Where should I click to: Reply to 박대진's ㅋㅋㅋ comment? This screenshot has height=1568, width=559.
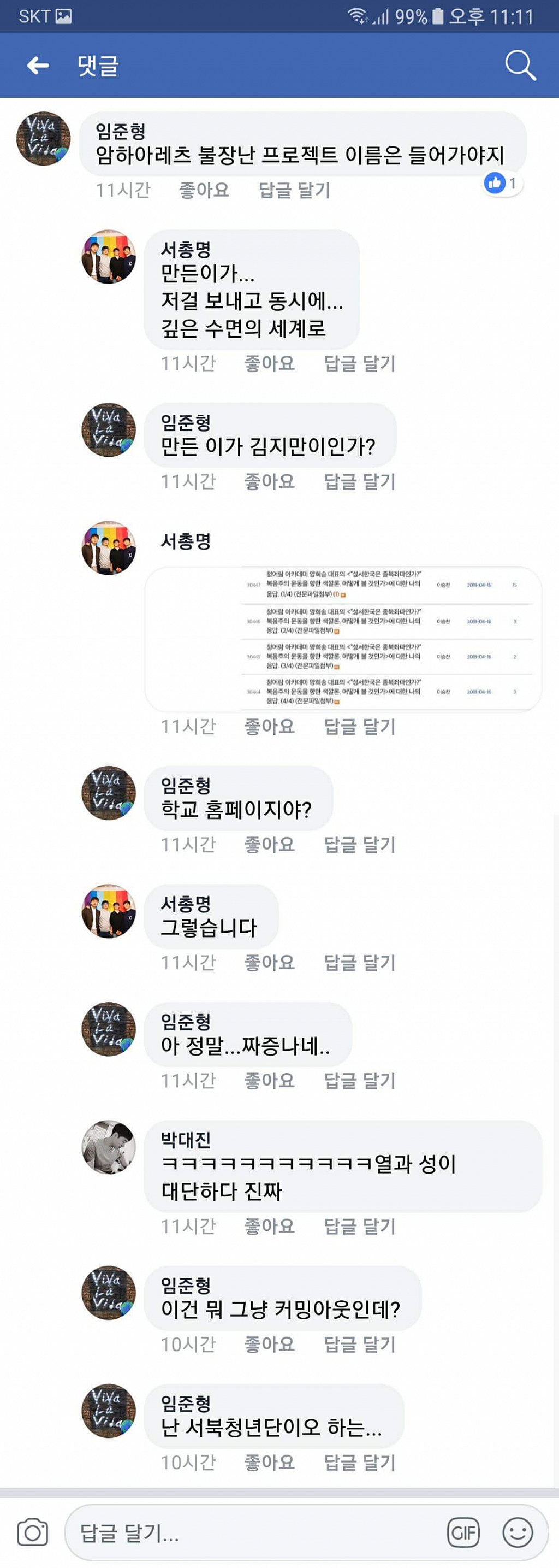click(359, 1226)
